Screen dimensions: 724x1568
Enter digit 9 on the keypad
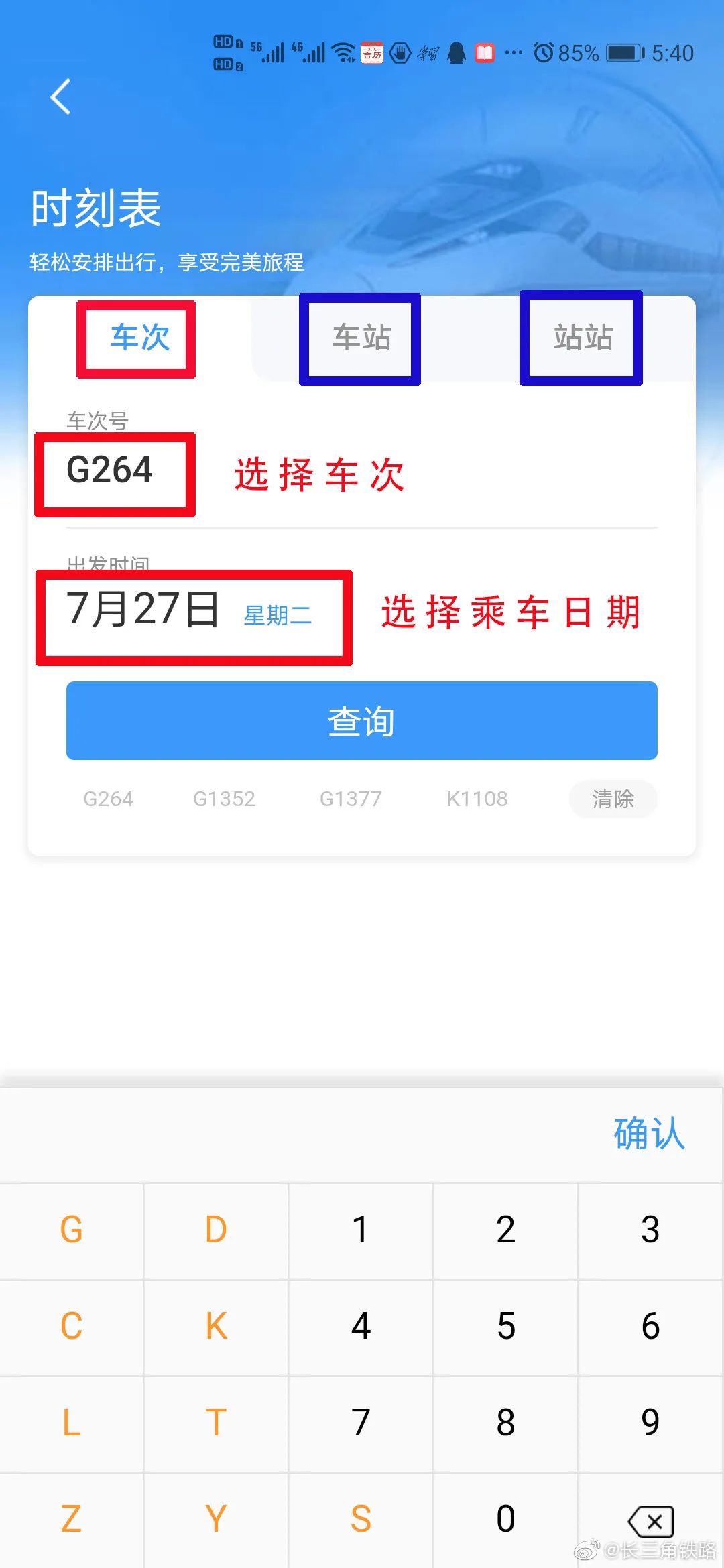(x=650, y=1423)
